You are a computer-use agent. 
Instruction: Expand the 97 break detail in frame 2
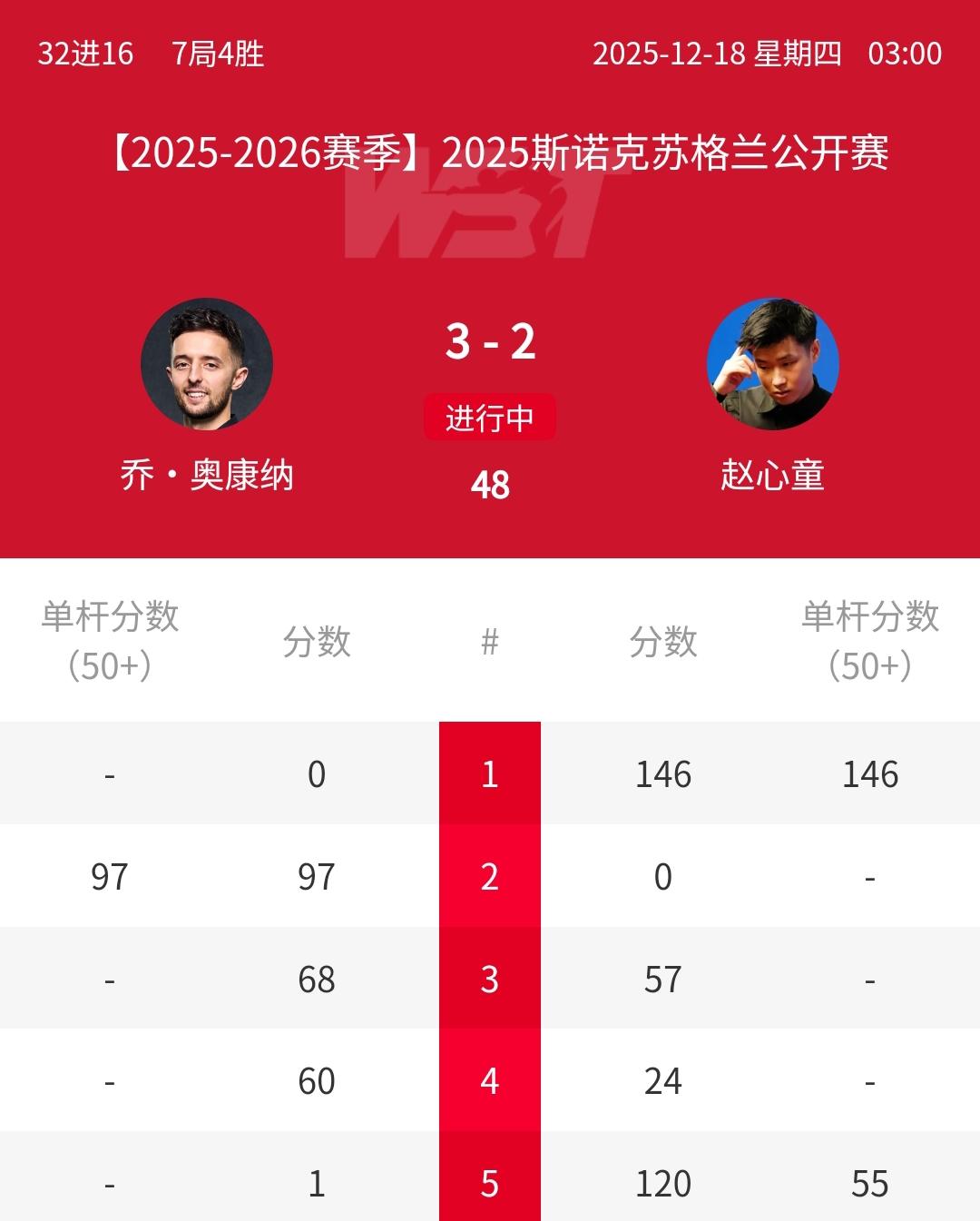[x=109, y=877]
